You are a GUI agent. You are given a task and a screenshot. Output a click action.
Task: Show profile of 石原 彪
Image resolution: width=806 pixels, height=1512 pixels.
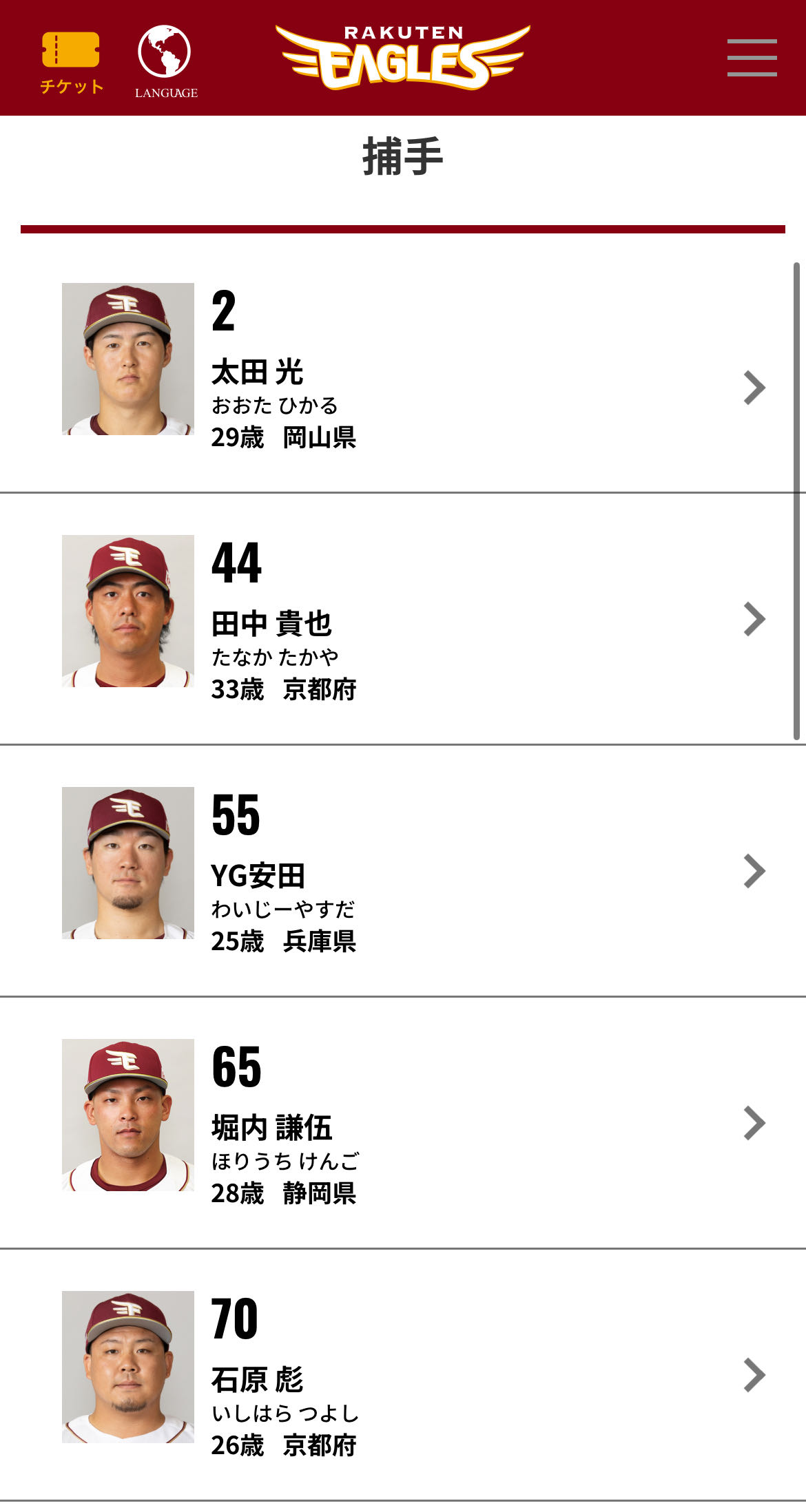pyautogui.click(x=402, y=1374)
